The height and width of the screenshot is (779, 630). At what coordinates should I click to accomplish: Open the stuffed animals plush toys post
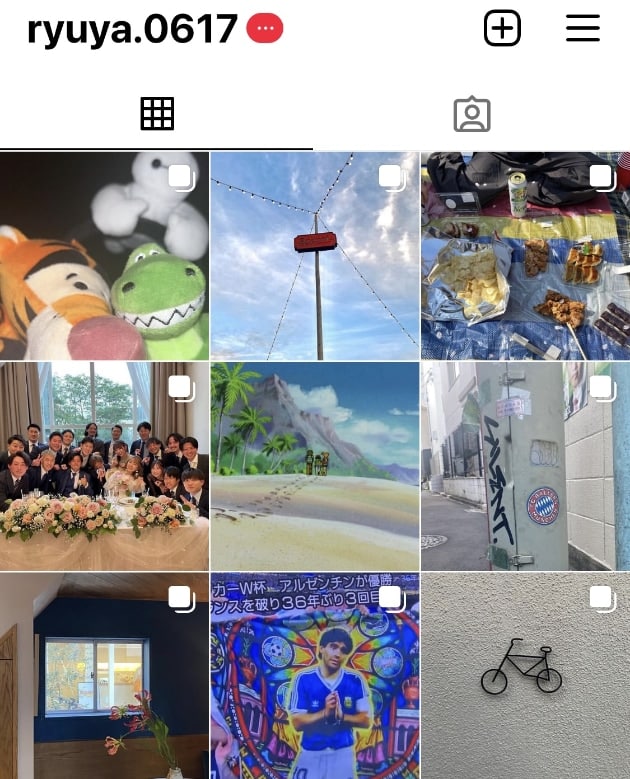click(104, 256)
